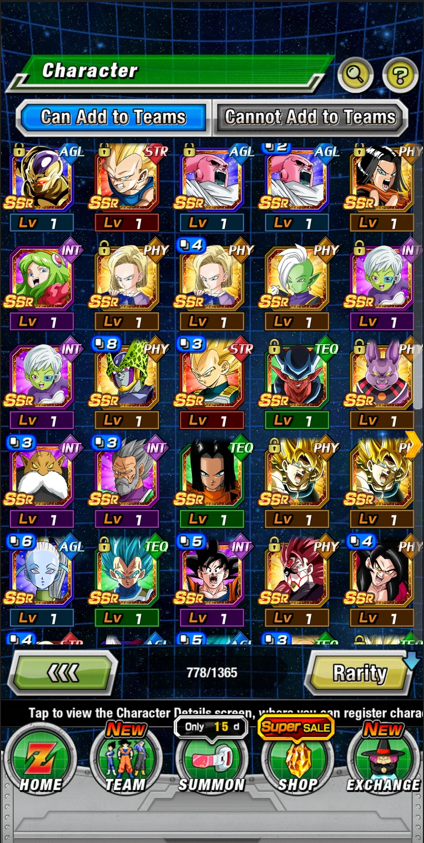Viewport: 424px width, 843px height.
Task: Open the SUMMON menu
Action: pos(211,758)
